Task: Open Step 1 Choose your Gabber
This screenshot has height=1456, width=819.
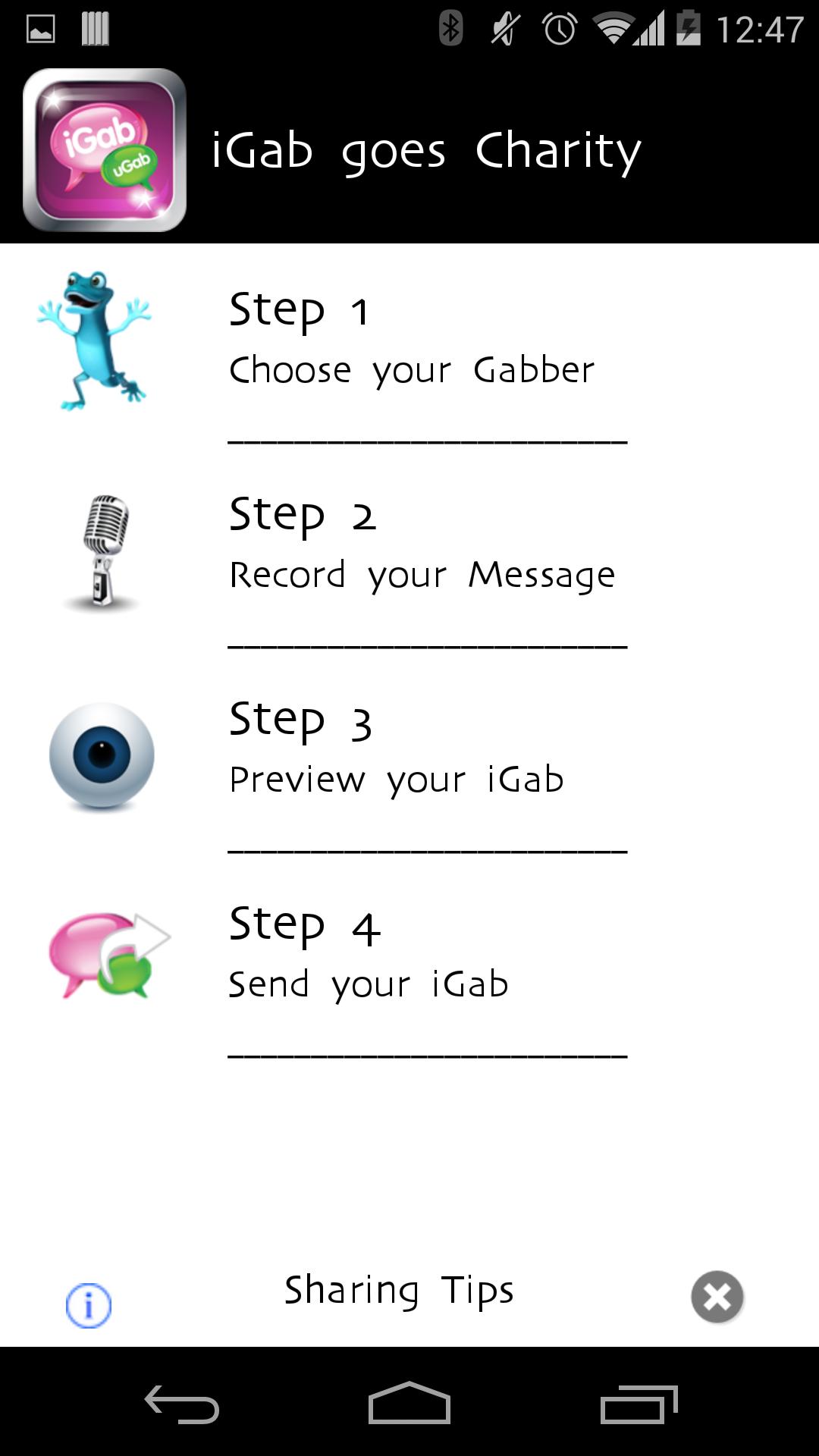Action: [x=412, y=341]
